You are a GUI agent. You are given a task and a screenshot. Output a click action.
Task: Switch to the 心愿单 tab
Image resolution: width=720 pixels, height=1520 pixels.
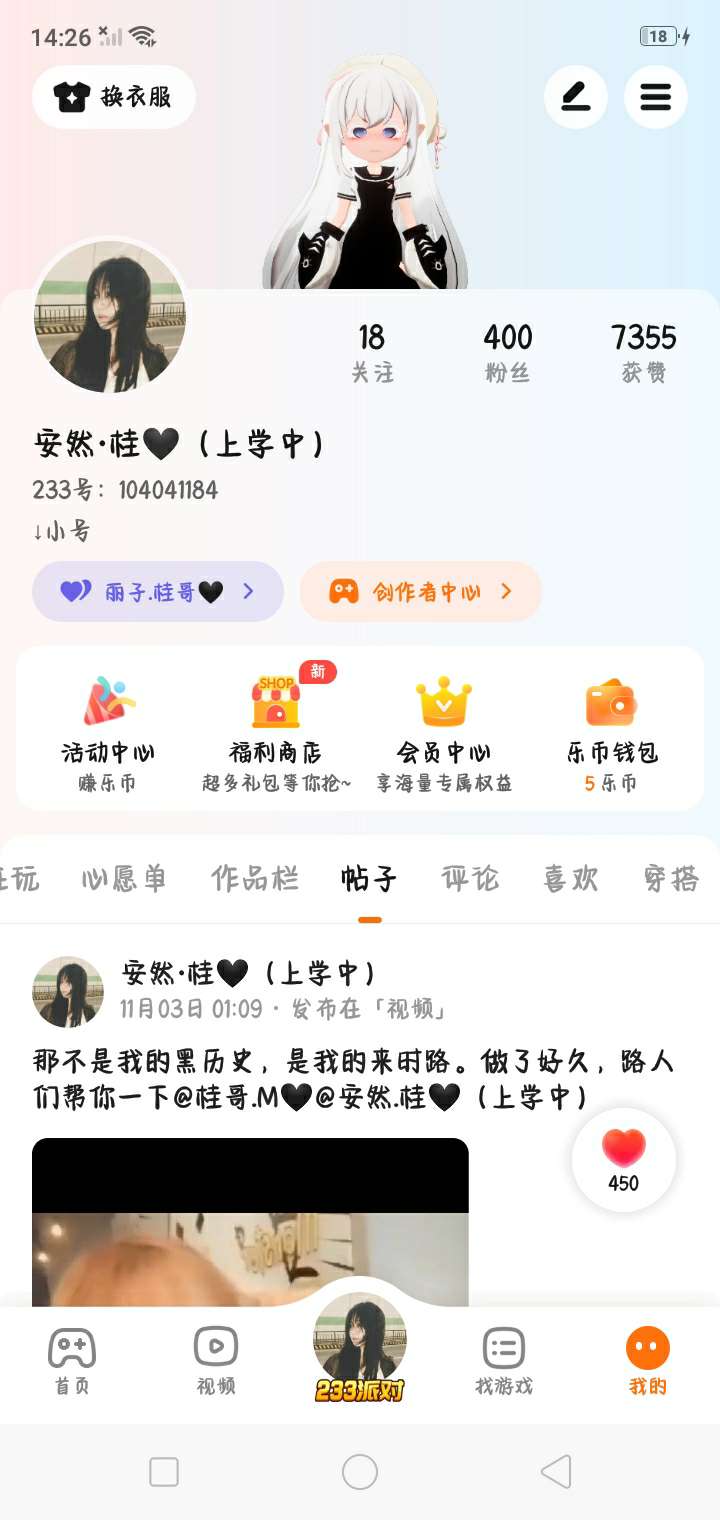(x=124, y=879)
